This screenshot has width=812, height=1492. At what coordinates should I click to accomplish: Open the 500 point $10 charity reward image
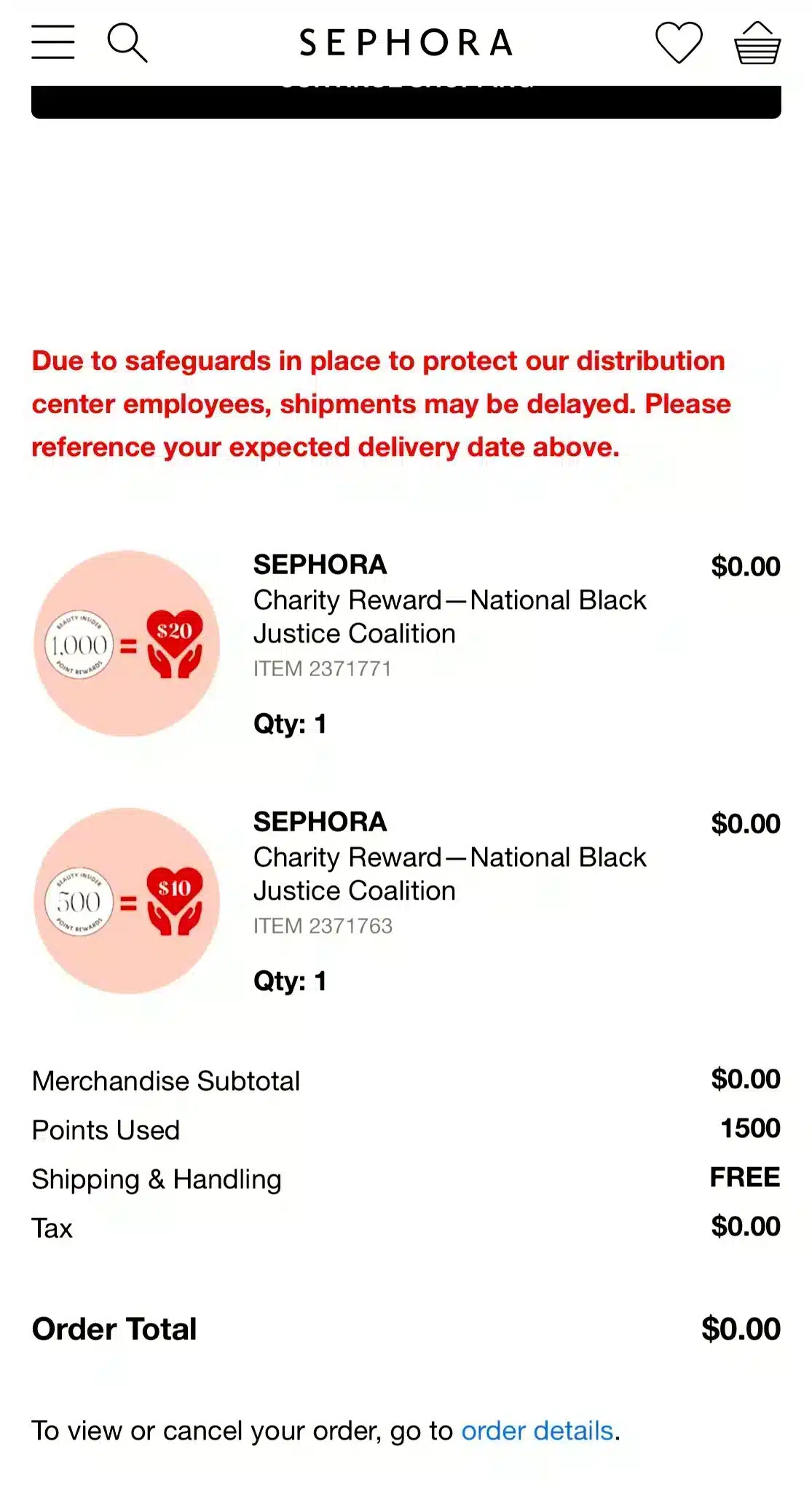pos(127,901)
